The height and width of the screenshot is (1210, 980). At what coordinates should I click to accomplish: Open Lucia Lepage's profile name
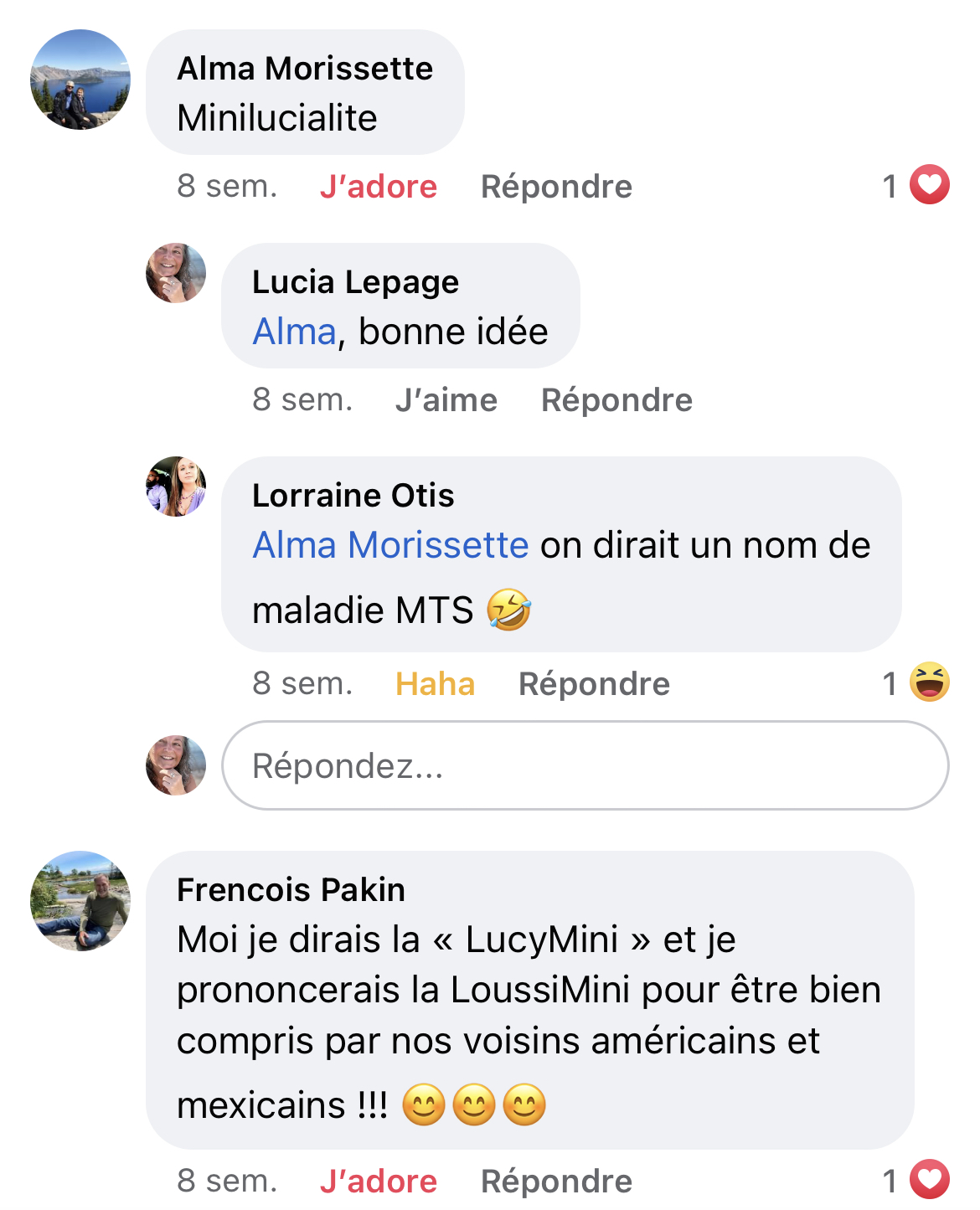(x=355, y=282)
